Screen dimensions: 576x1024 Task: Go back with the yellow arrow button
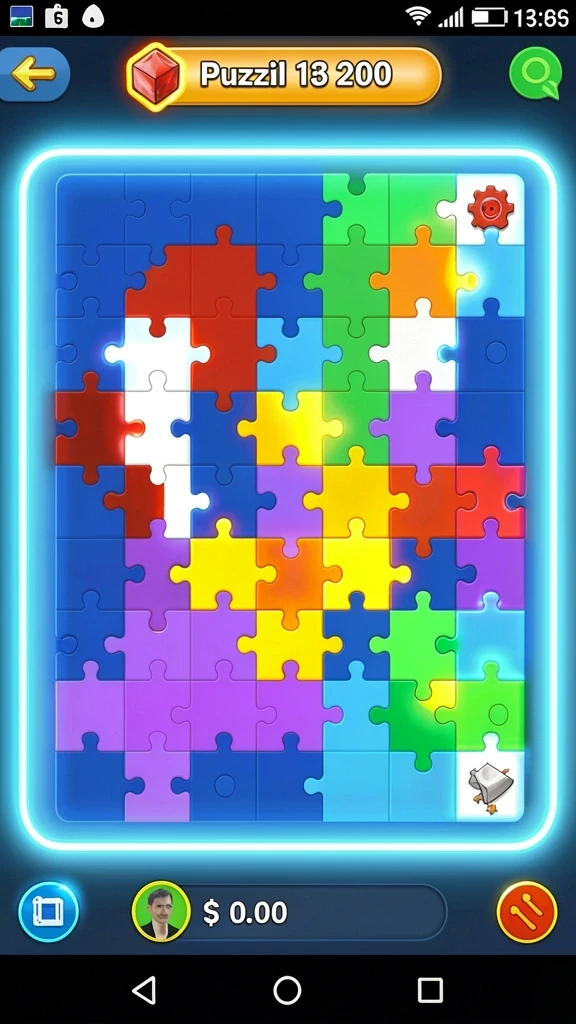coord(33,74)
